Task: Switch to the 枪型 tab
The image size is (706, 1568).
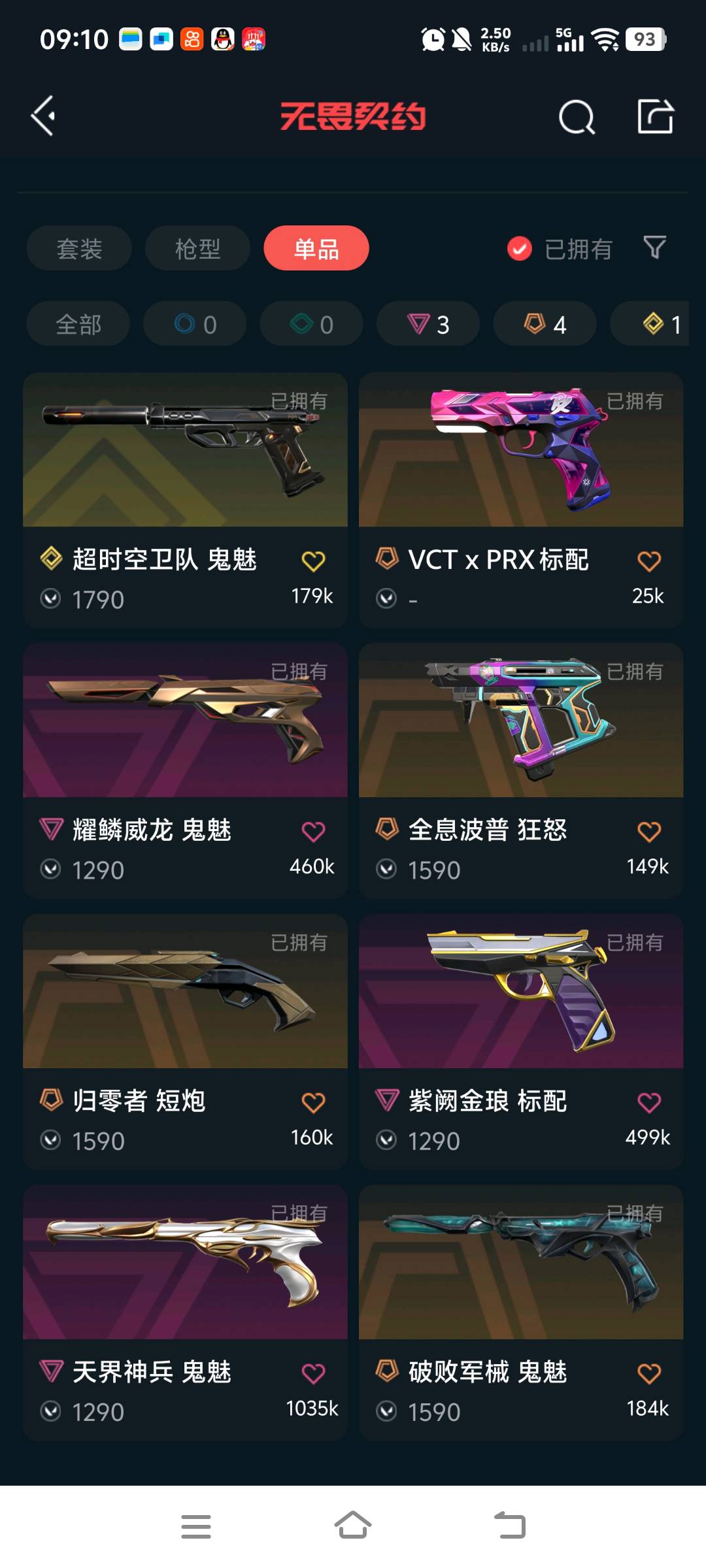Action: [197, 248]
